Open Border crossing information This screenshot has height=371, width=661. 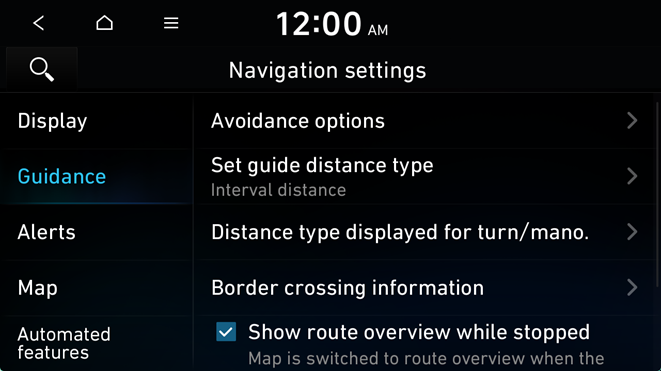[425, 288]
